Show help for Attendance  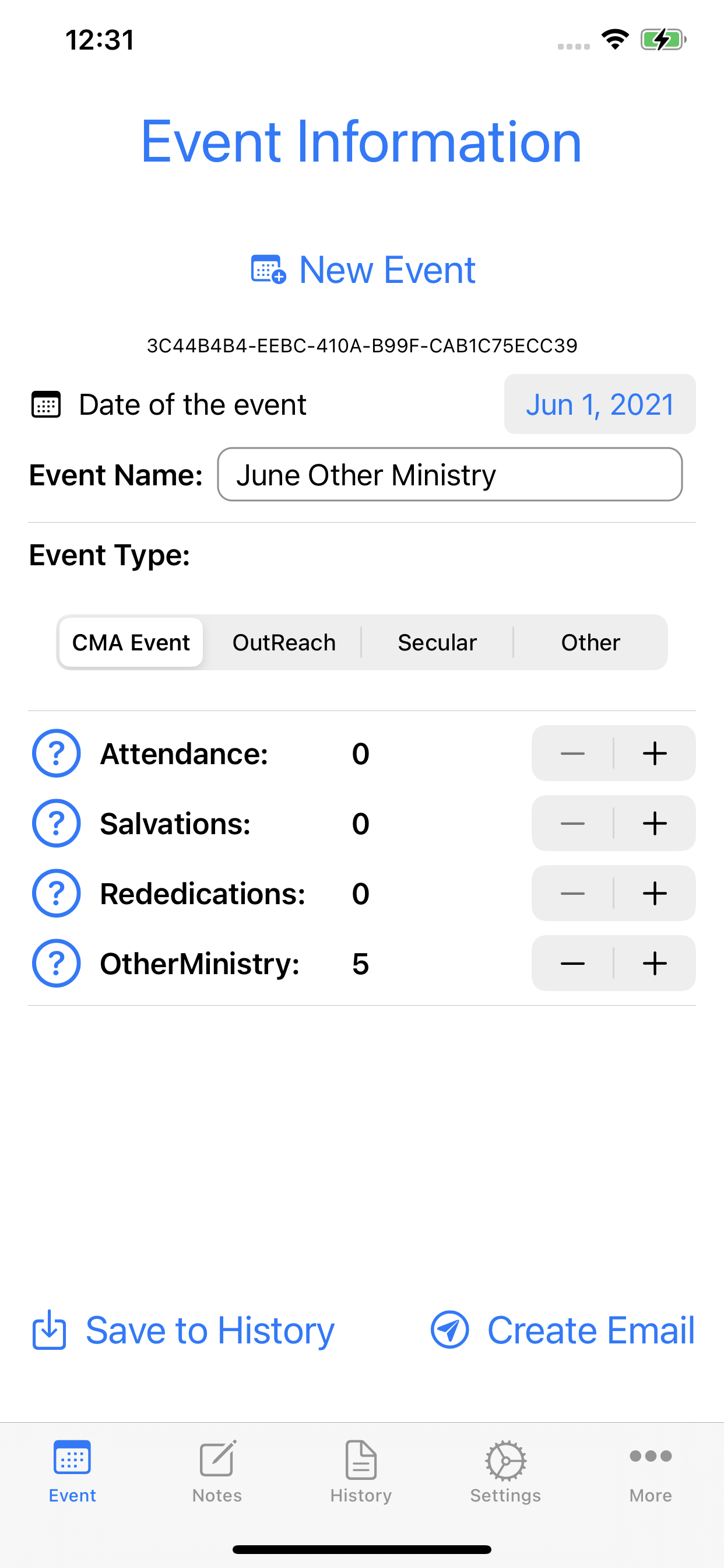[56, 754]
